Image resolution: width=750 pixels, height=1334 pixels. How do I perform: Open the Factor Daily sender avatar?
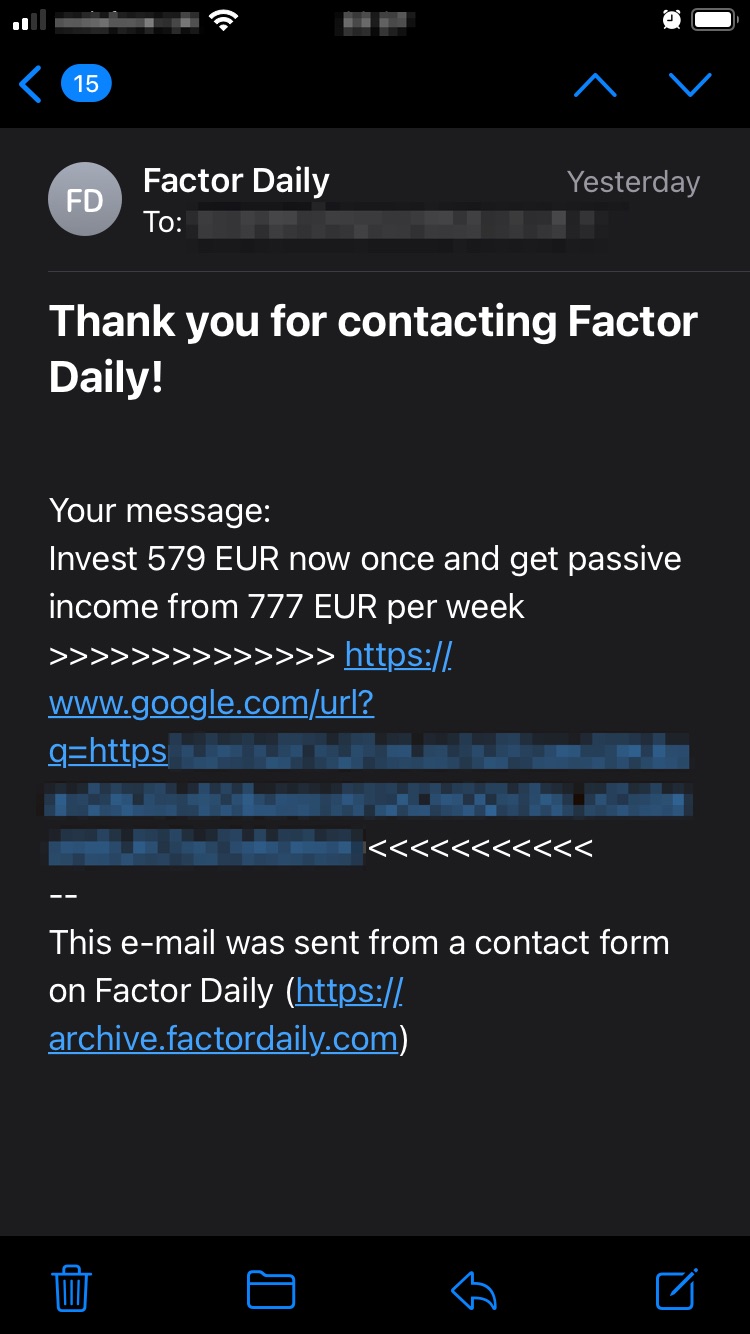coord(84,199)
